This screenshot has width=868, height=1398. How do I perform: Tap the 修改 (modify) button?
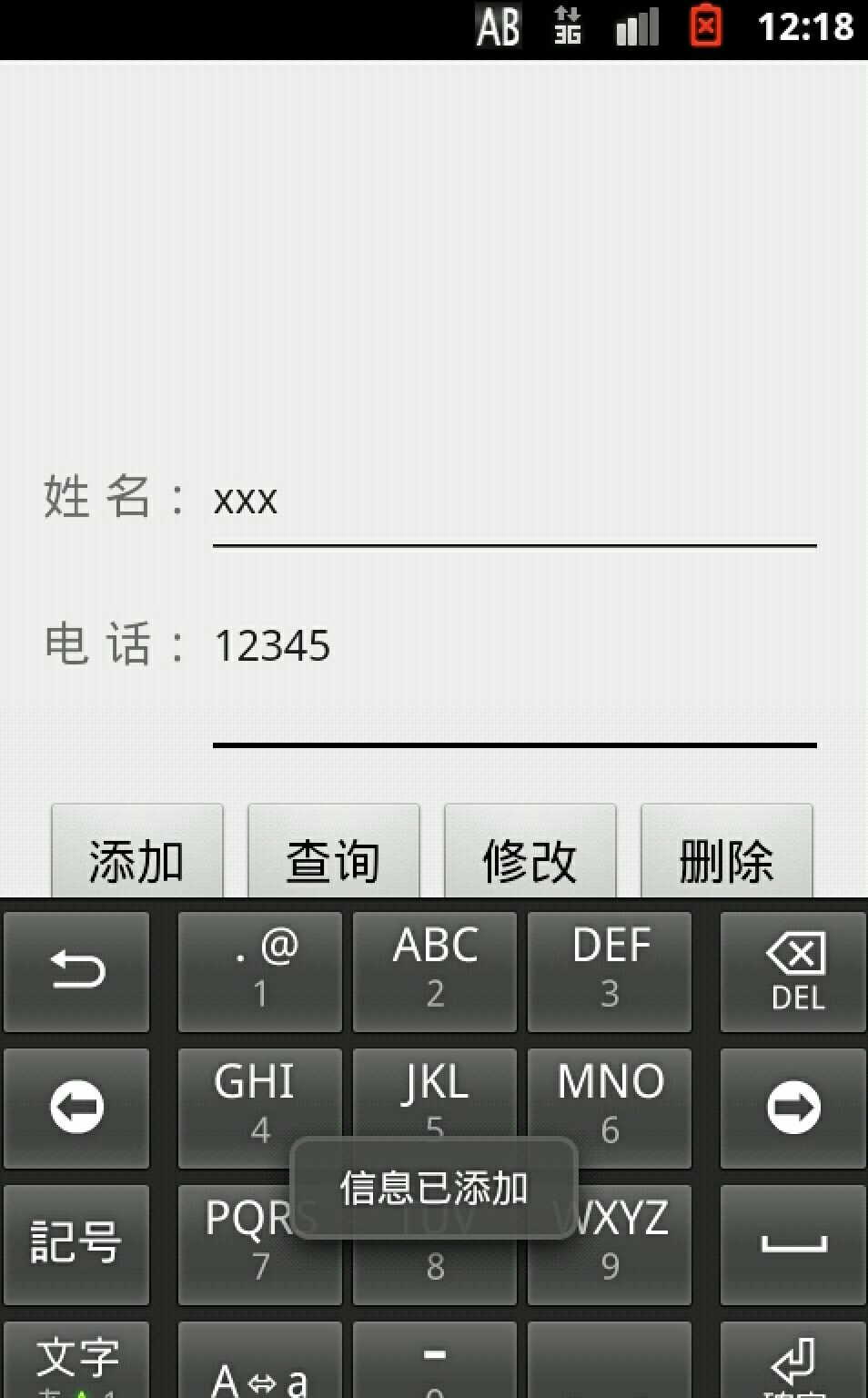coord(530,854)
